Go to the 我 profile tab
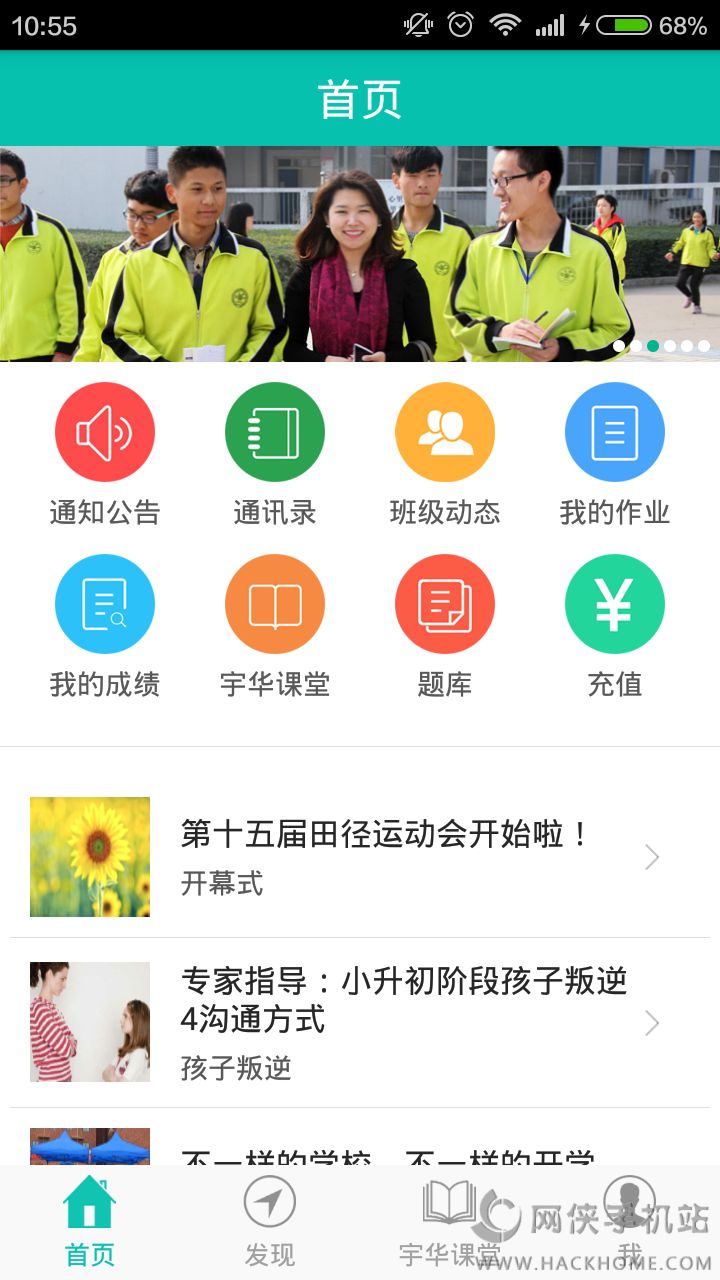The height and width of the screenshot is (1280, 720). coord(630,1220)
